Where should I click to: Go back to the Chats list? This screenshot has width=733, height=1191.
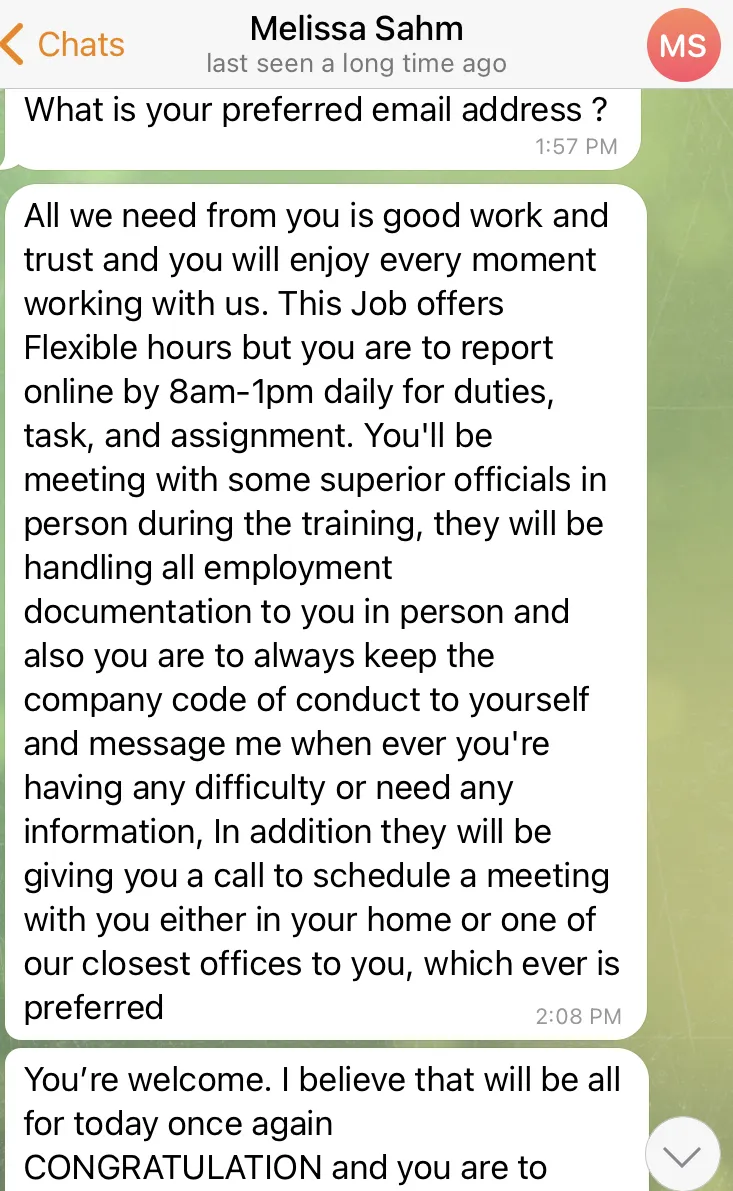pos(62,44)
